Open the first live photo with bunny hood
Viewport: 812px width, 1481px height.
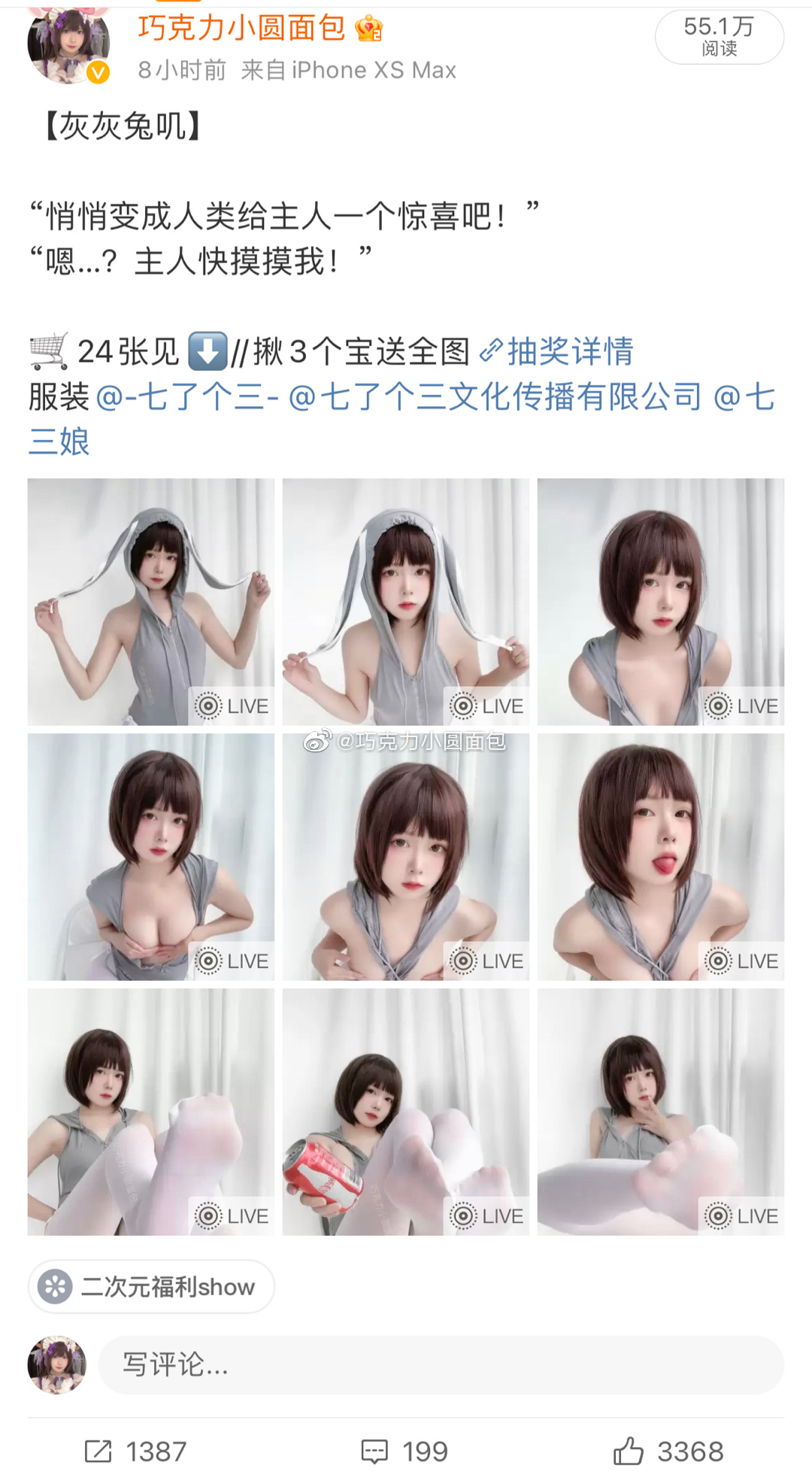150,602
